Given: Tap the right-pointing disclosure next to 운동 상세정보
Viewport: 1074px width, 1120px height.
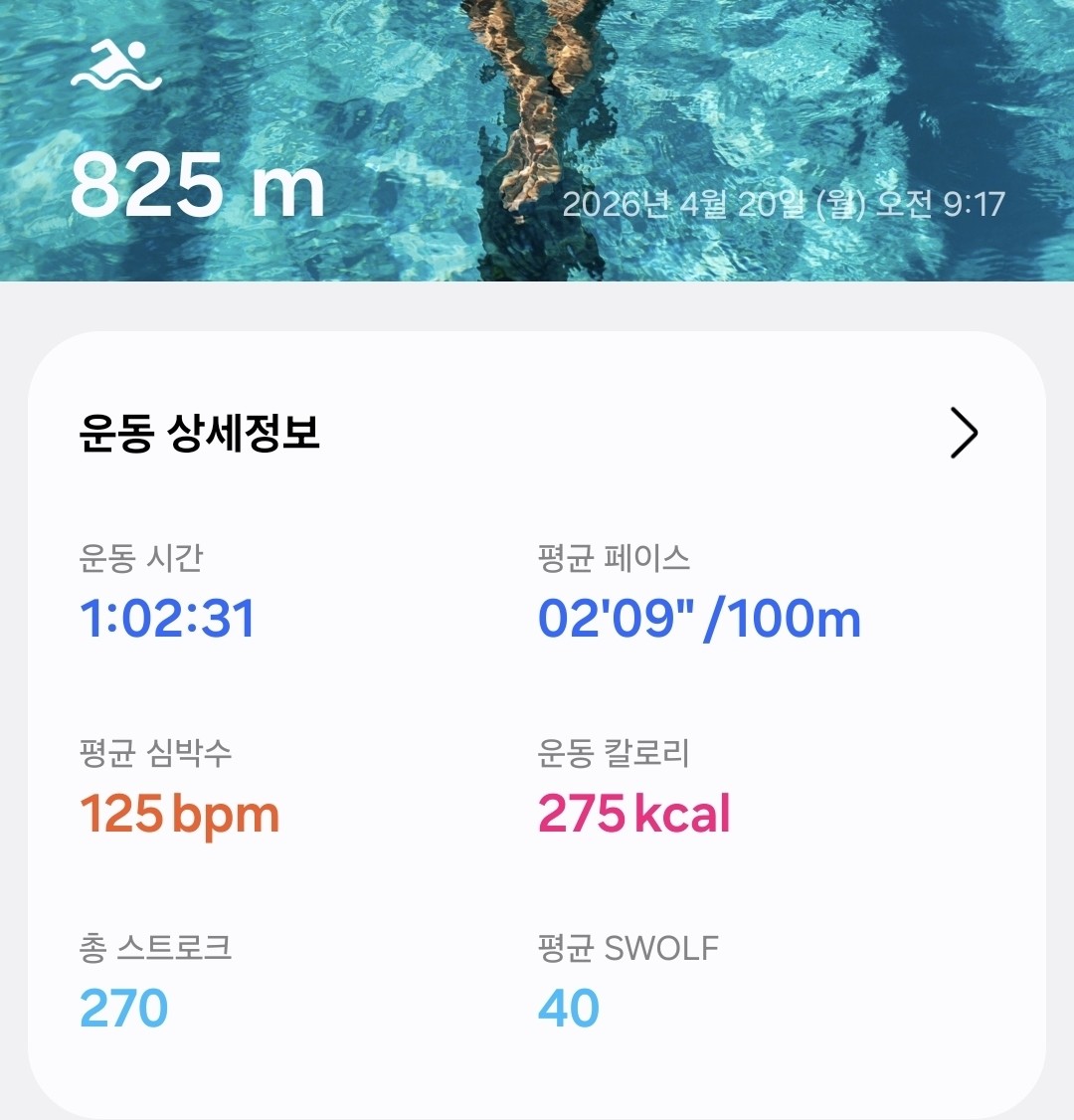Looking at the screenshot, I should 961,433.
